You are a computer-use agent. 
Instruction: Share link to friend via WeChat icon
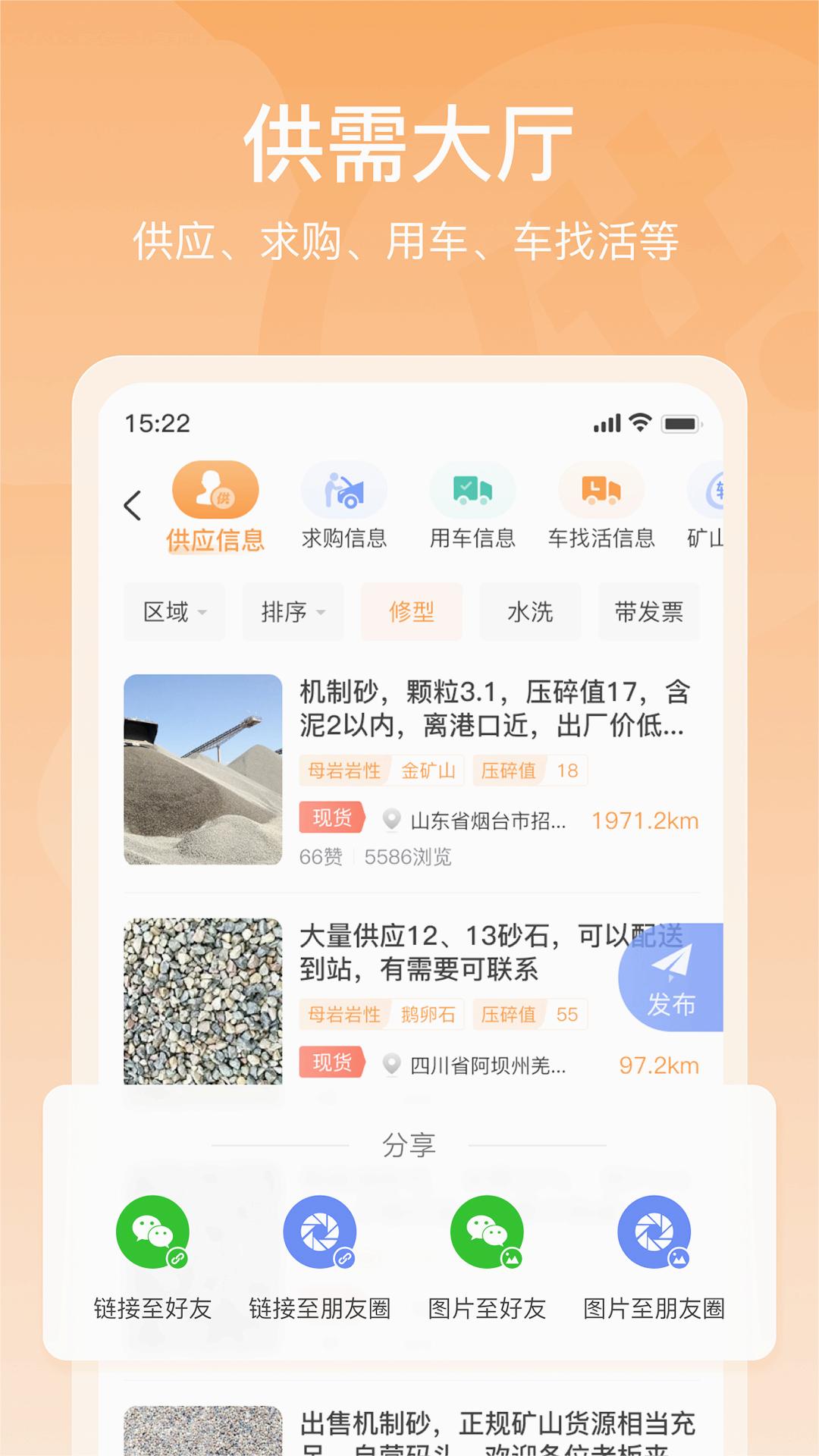pos(152,1232)
